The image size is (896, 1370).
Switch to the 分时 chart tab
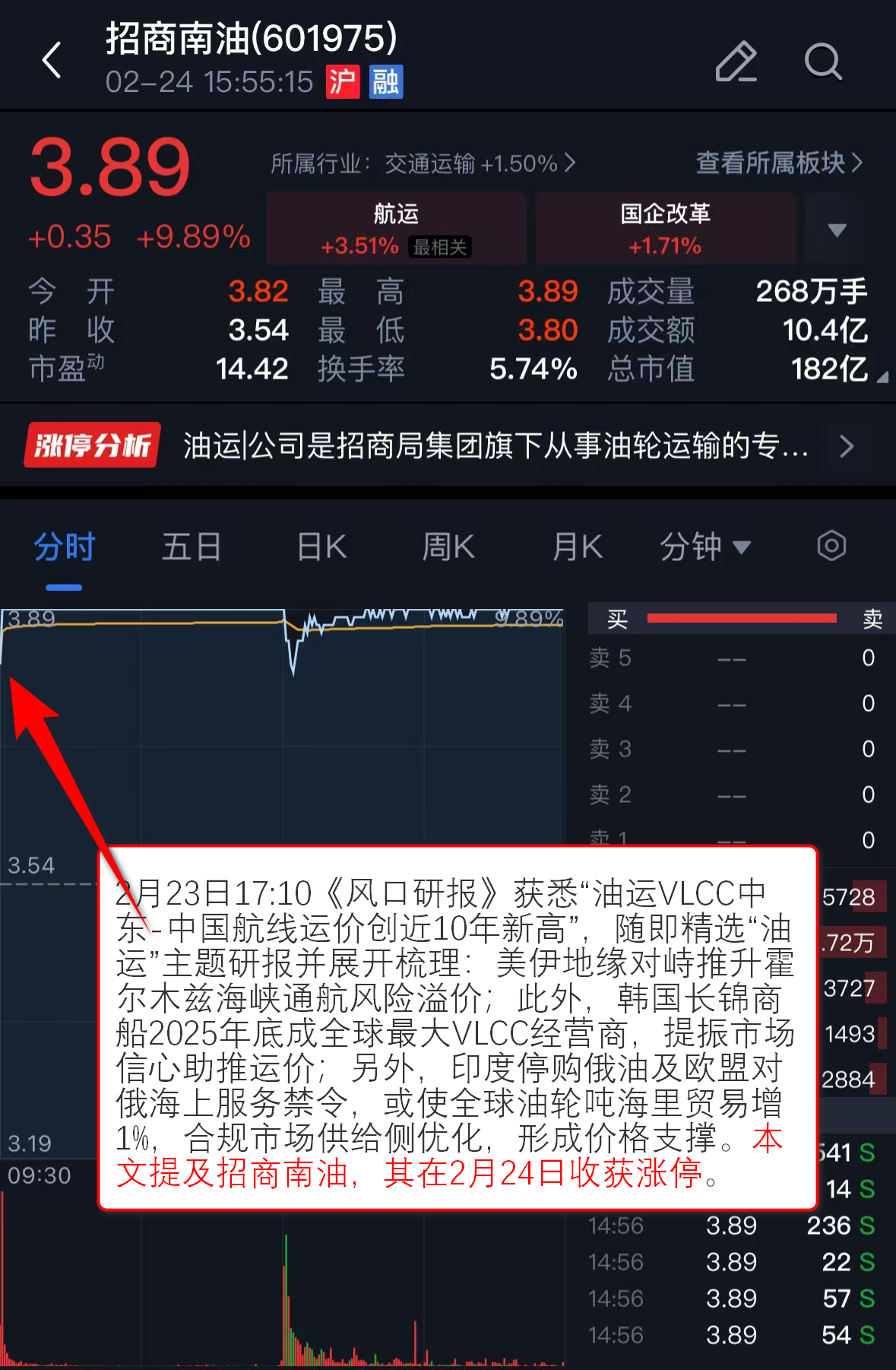tap(64, 547)
